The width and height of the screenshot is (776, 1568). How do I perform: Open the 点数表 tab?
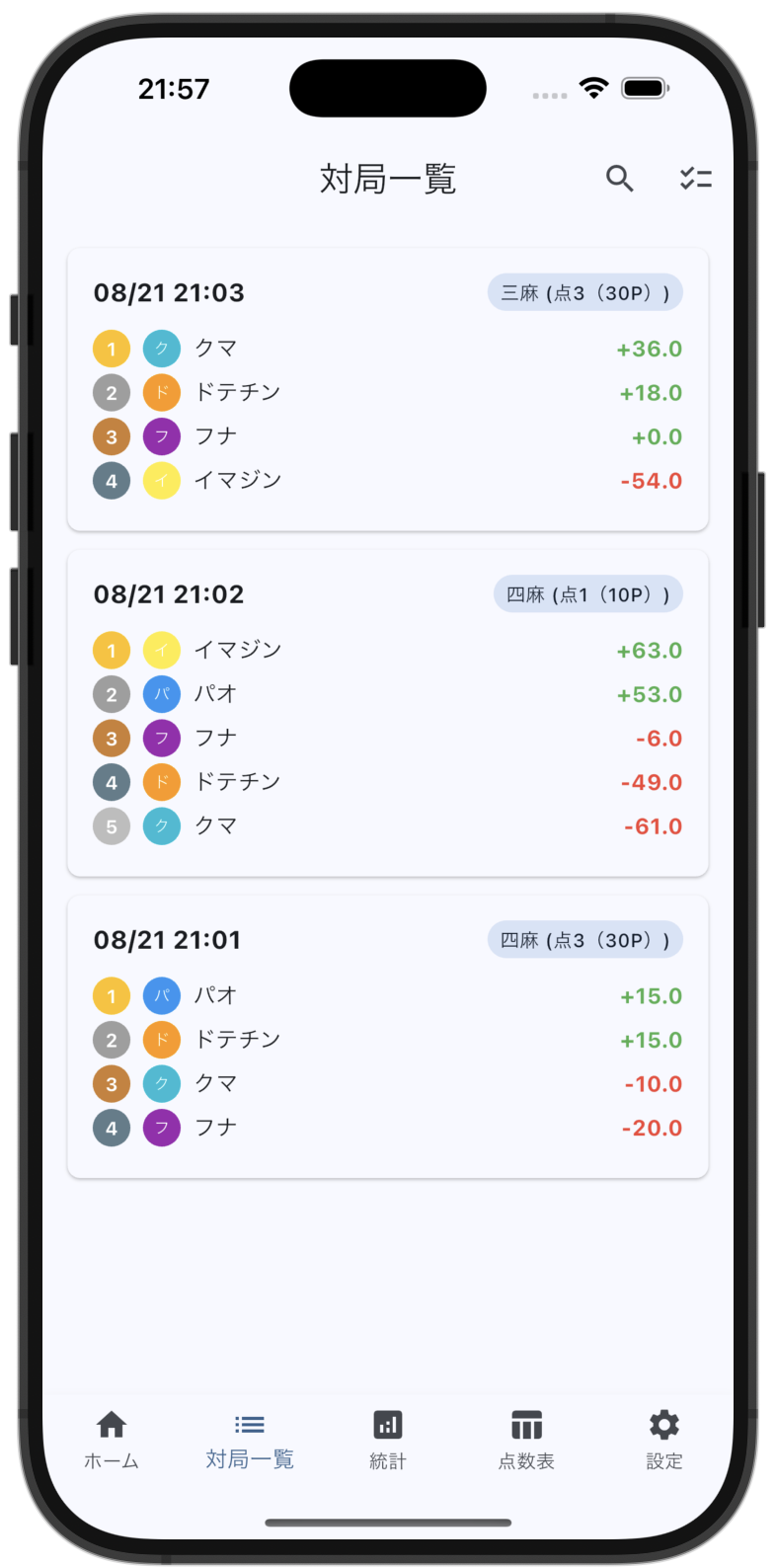tap(526, 1440)
